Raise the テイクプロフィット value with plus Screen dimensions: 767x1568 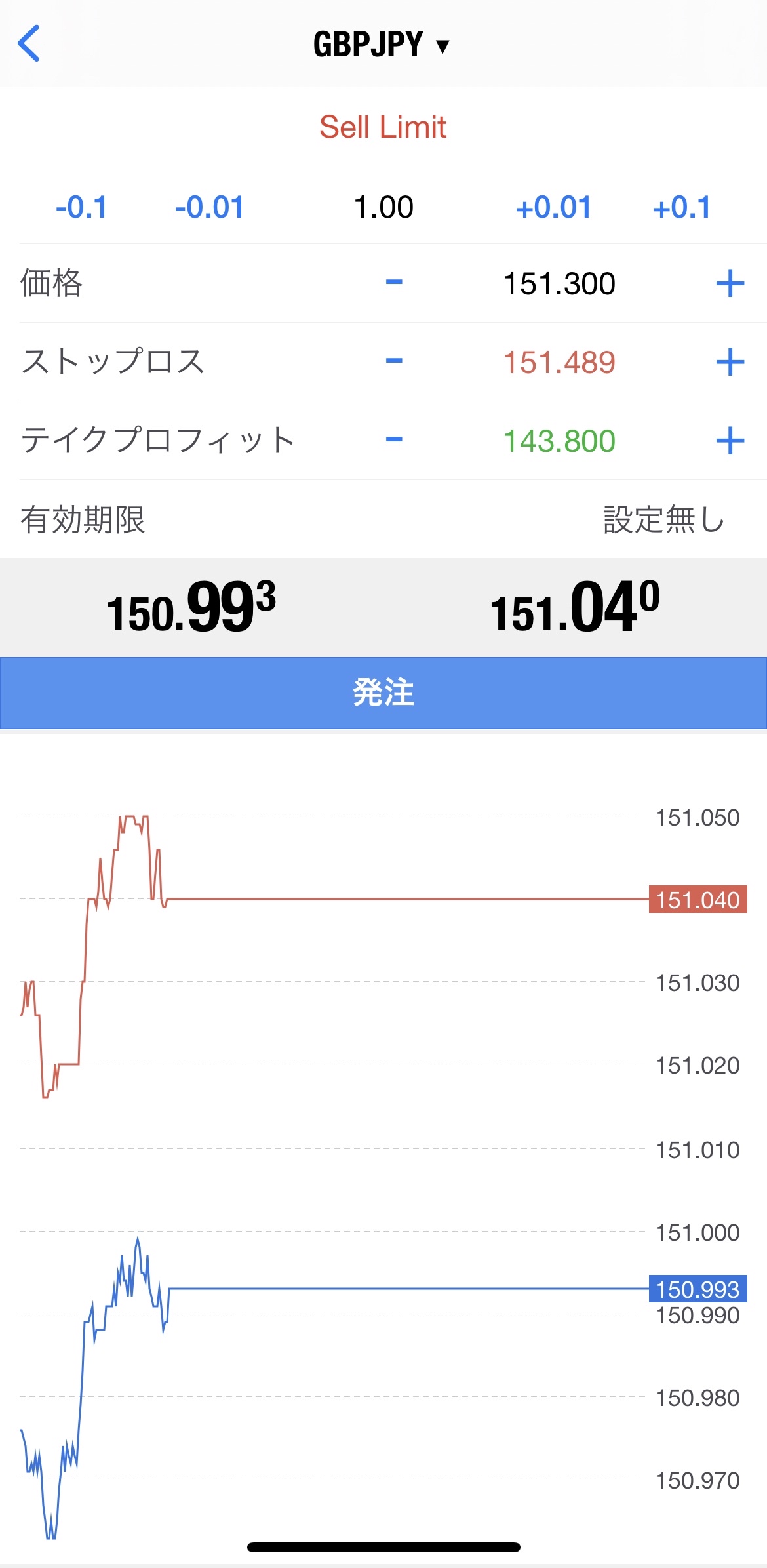(x=730, y=441)
